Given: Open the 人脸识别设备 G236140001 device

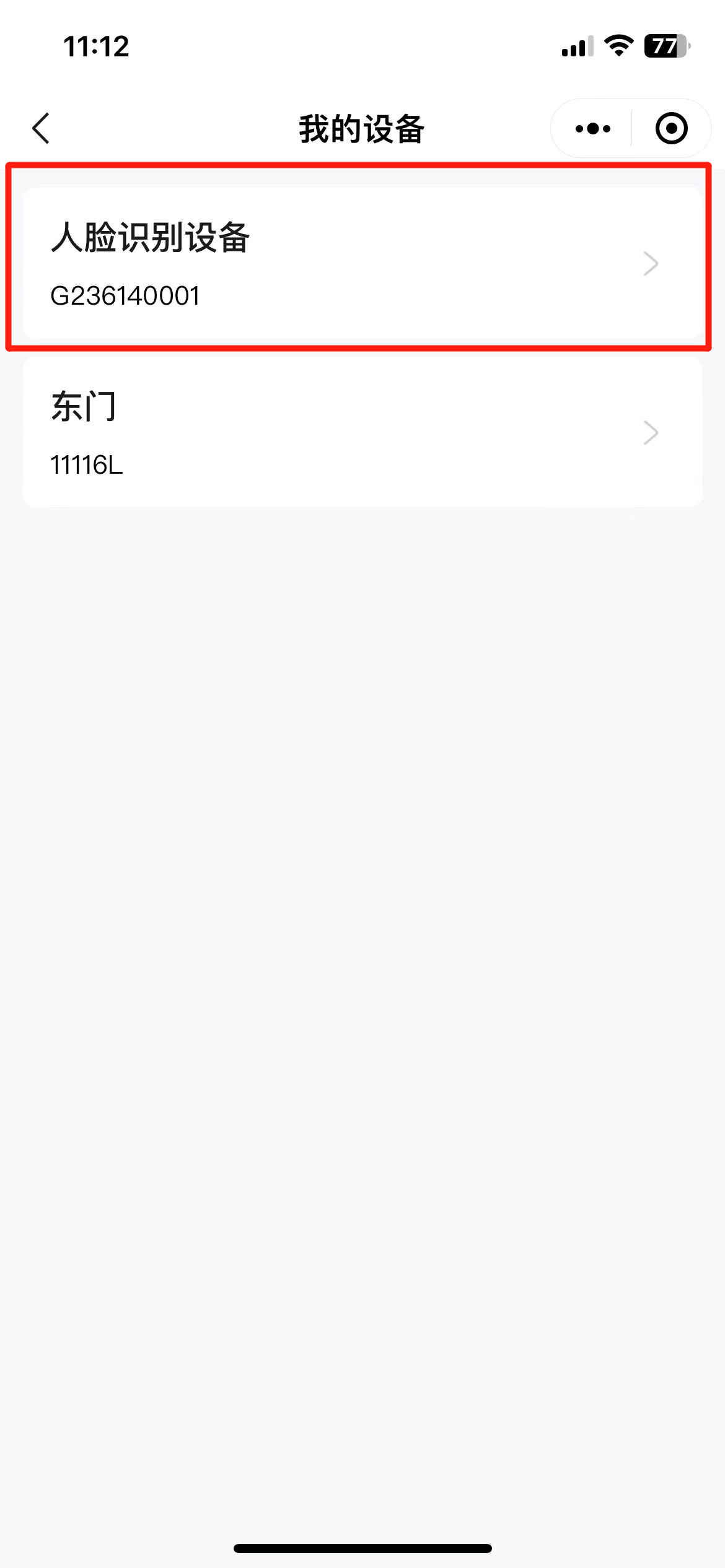Looking at the screenshot, I should [362, 264].
